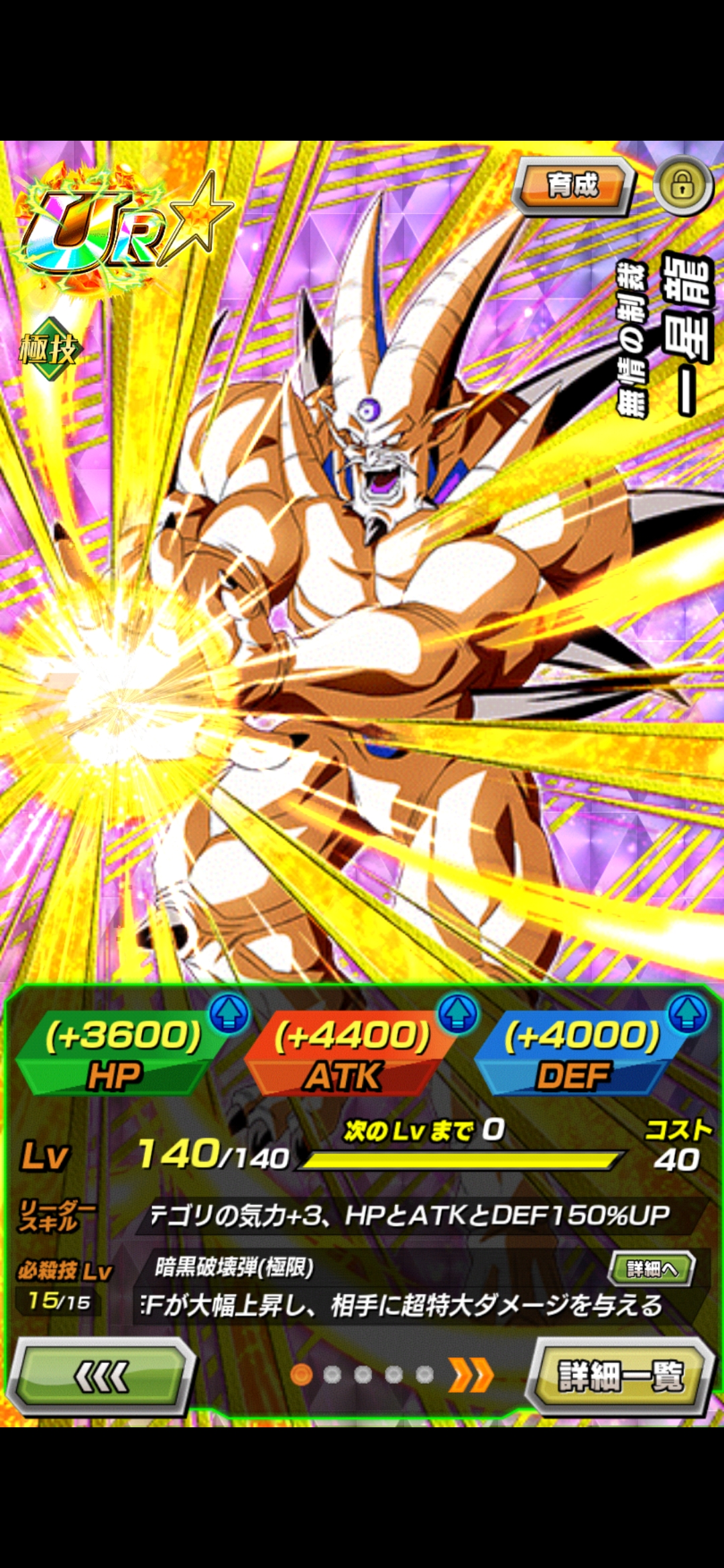The width and height of the screenshot is (724, 1568).
Task: Tap the blue arrow on ATK
Action: click(x=458, y=1013)
